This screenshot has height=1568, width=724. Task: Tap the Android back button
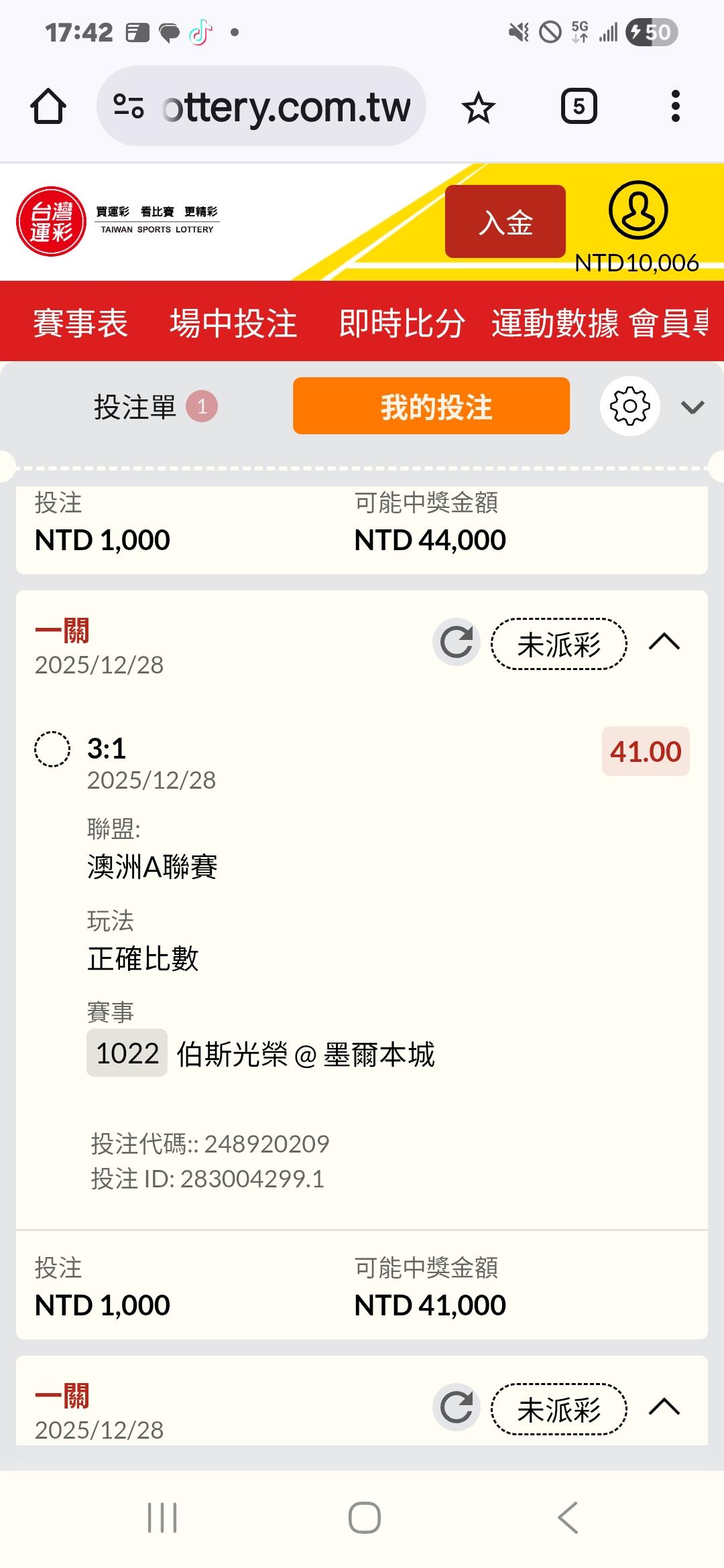[x=568, y=1517]
